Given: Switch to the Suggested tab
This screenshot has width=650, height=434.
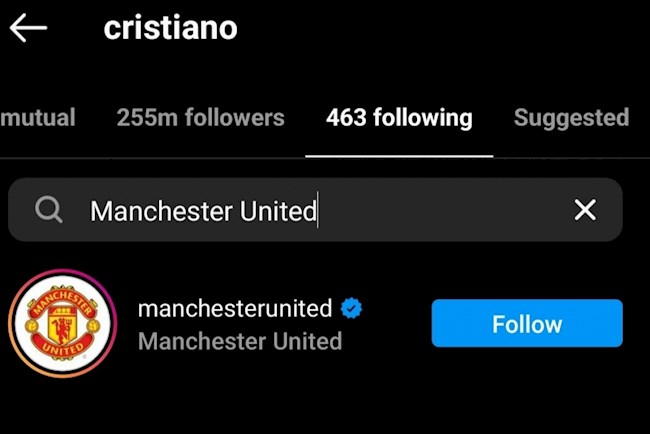Looking at the screenshot, I should (x=571, y=118).
